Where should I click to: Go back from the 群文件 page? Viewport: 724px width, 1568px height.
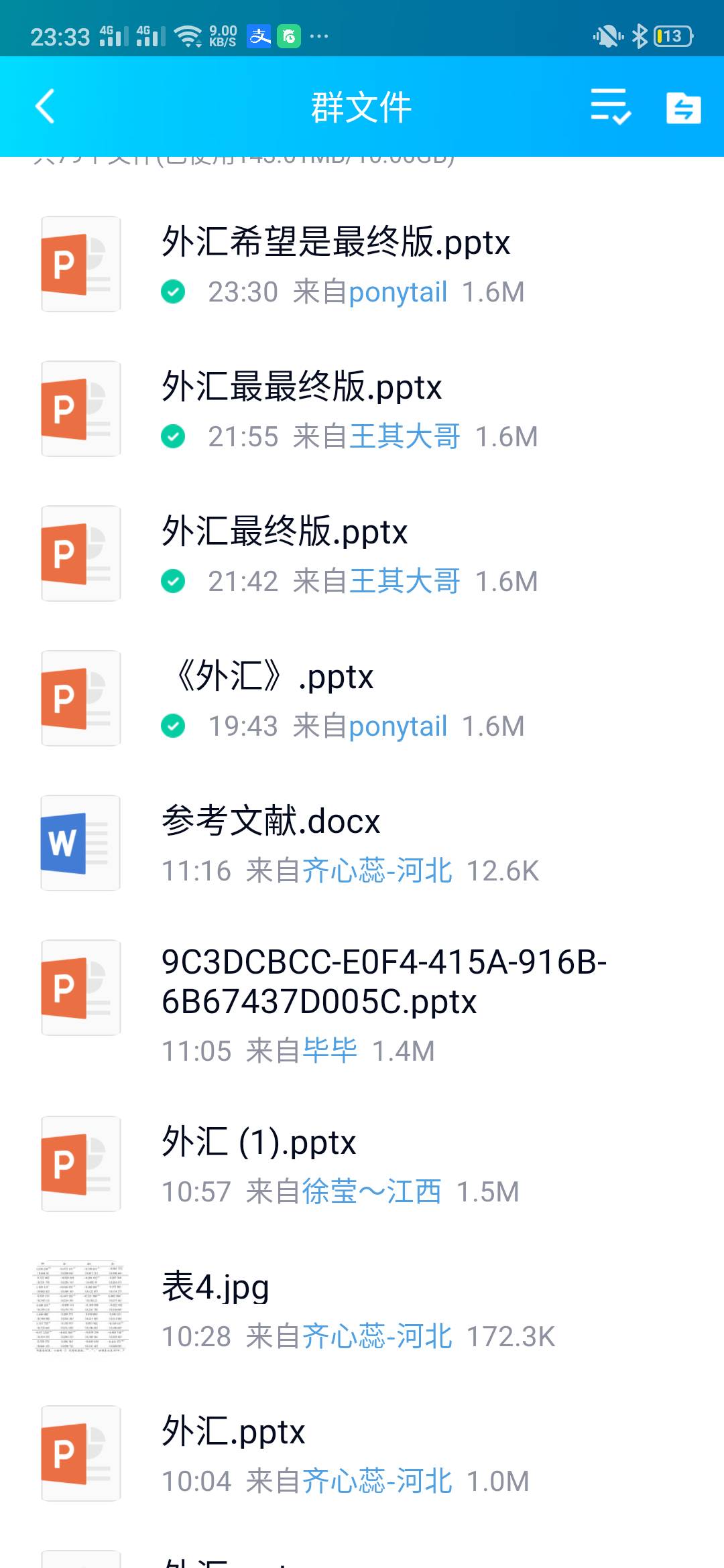click(x=45, y=107)
